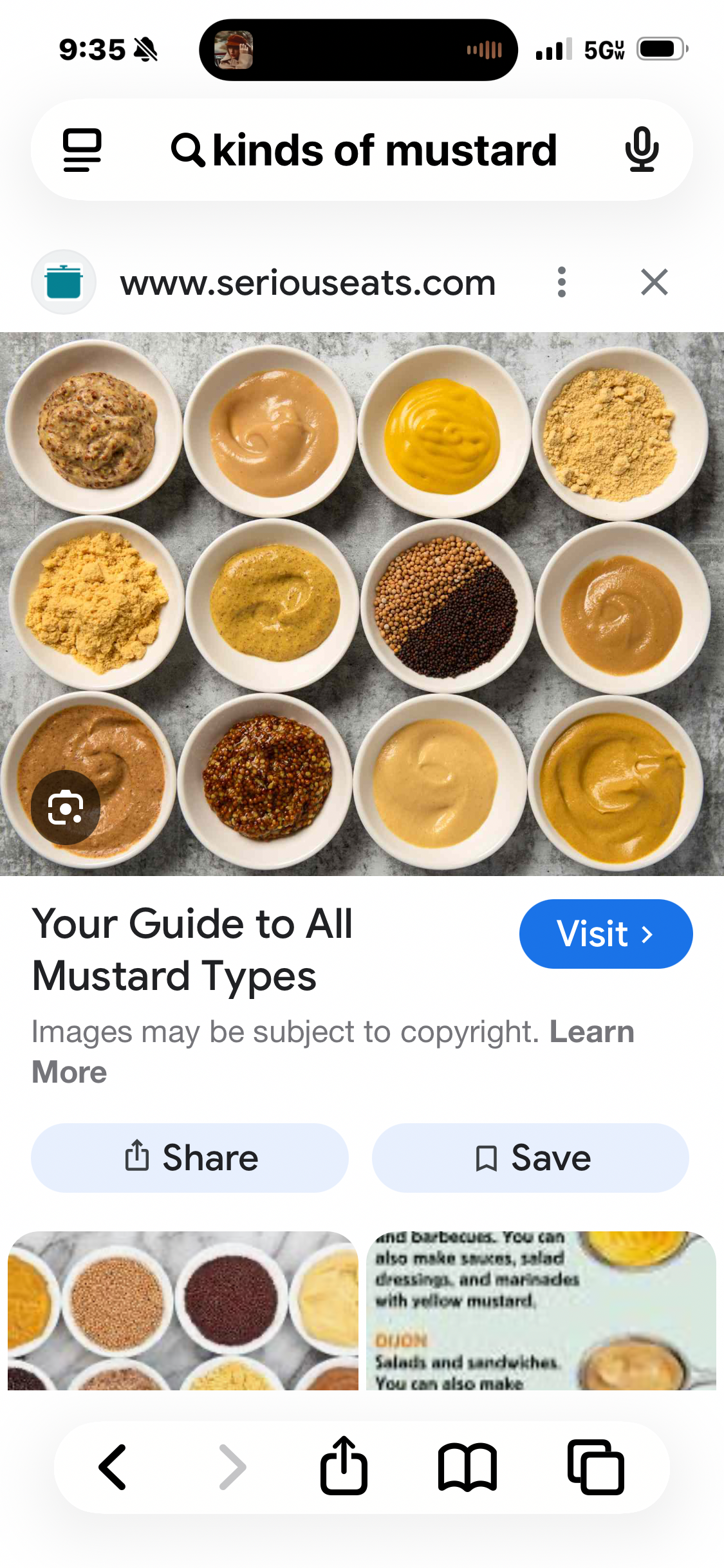
Task: Open the three-dot options for seriouseats.com
Action: (x=562, y=282)
